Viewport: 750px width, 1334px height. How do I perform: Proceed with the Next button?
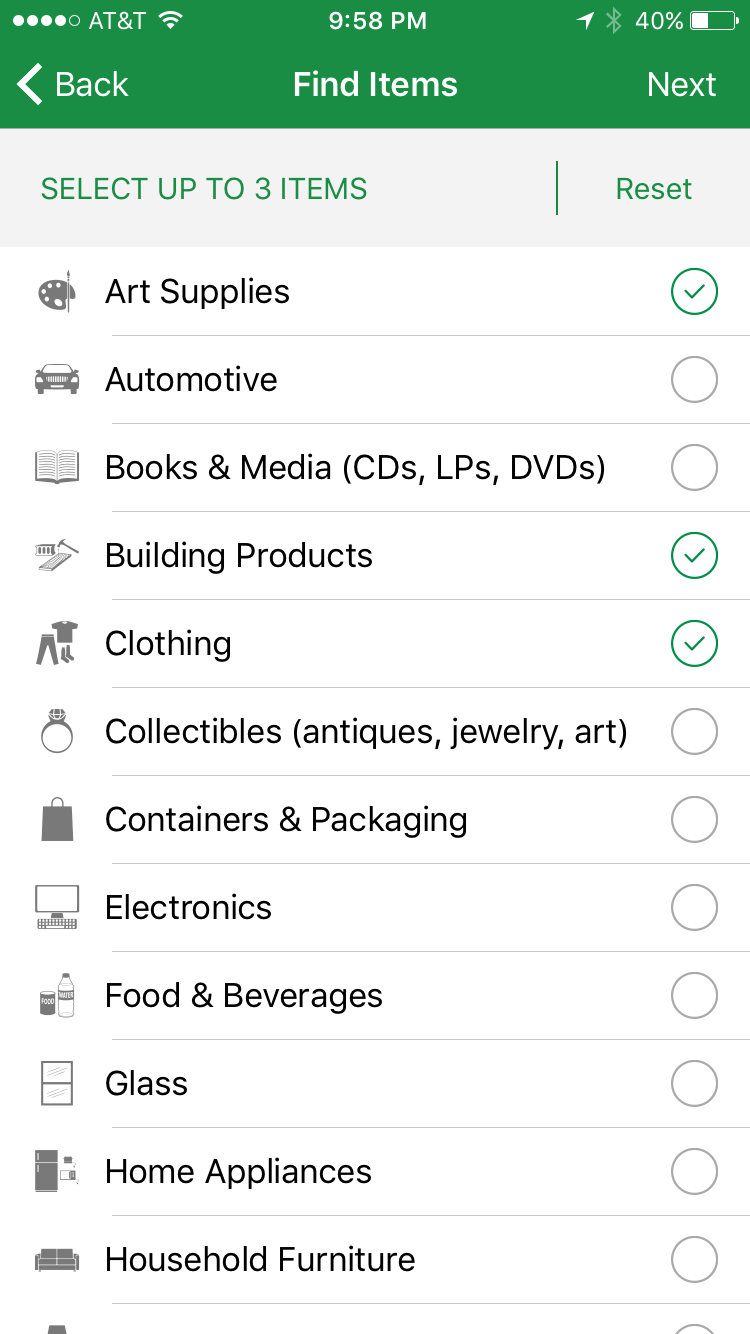681,85
